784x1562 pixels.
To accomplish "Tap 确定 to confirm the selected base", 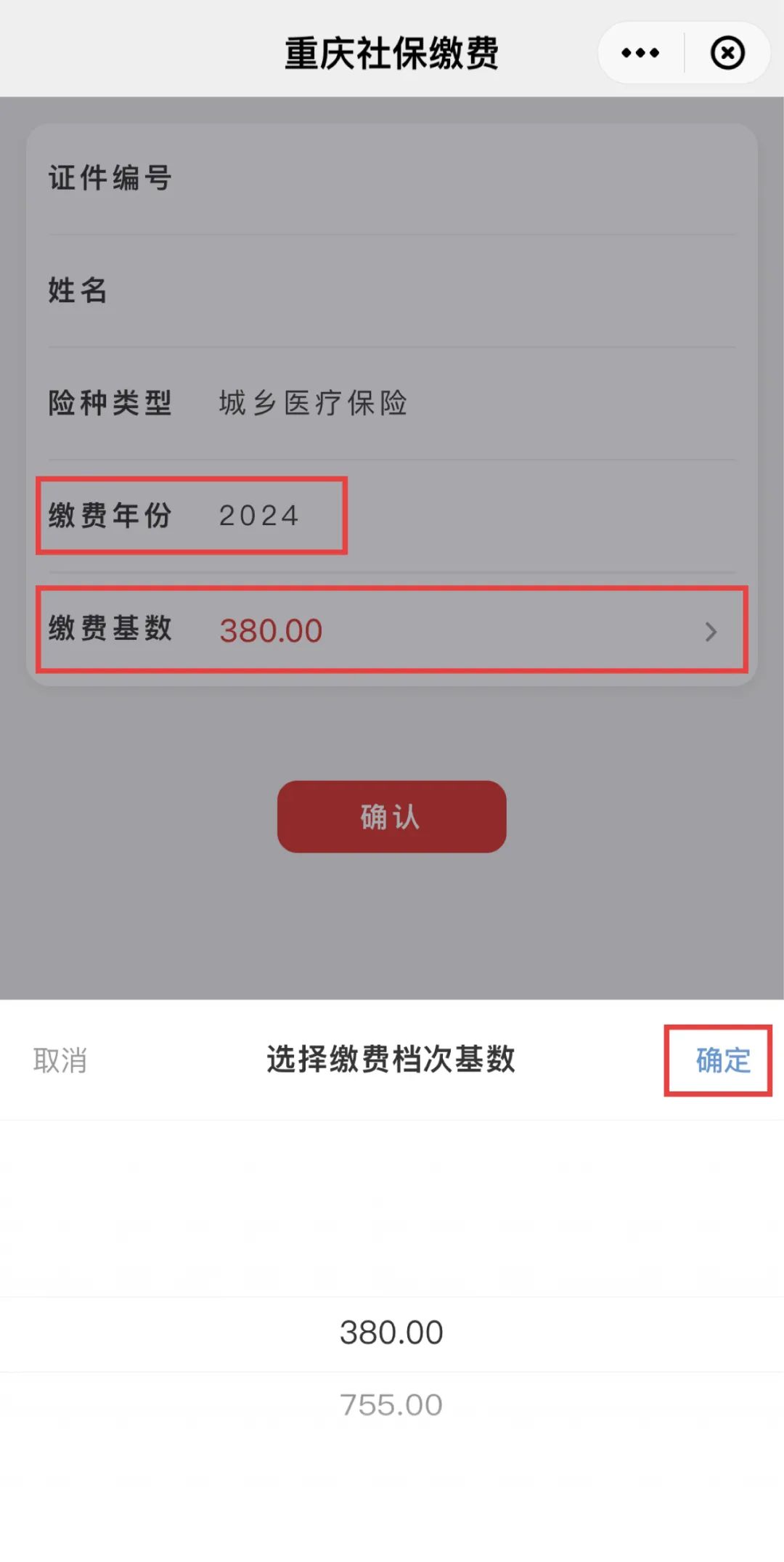I will pos(723,1060).
